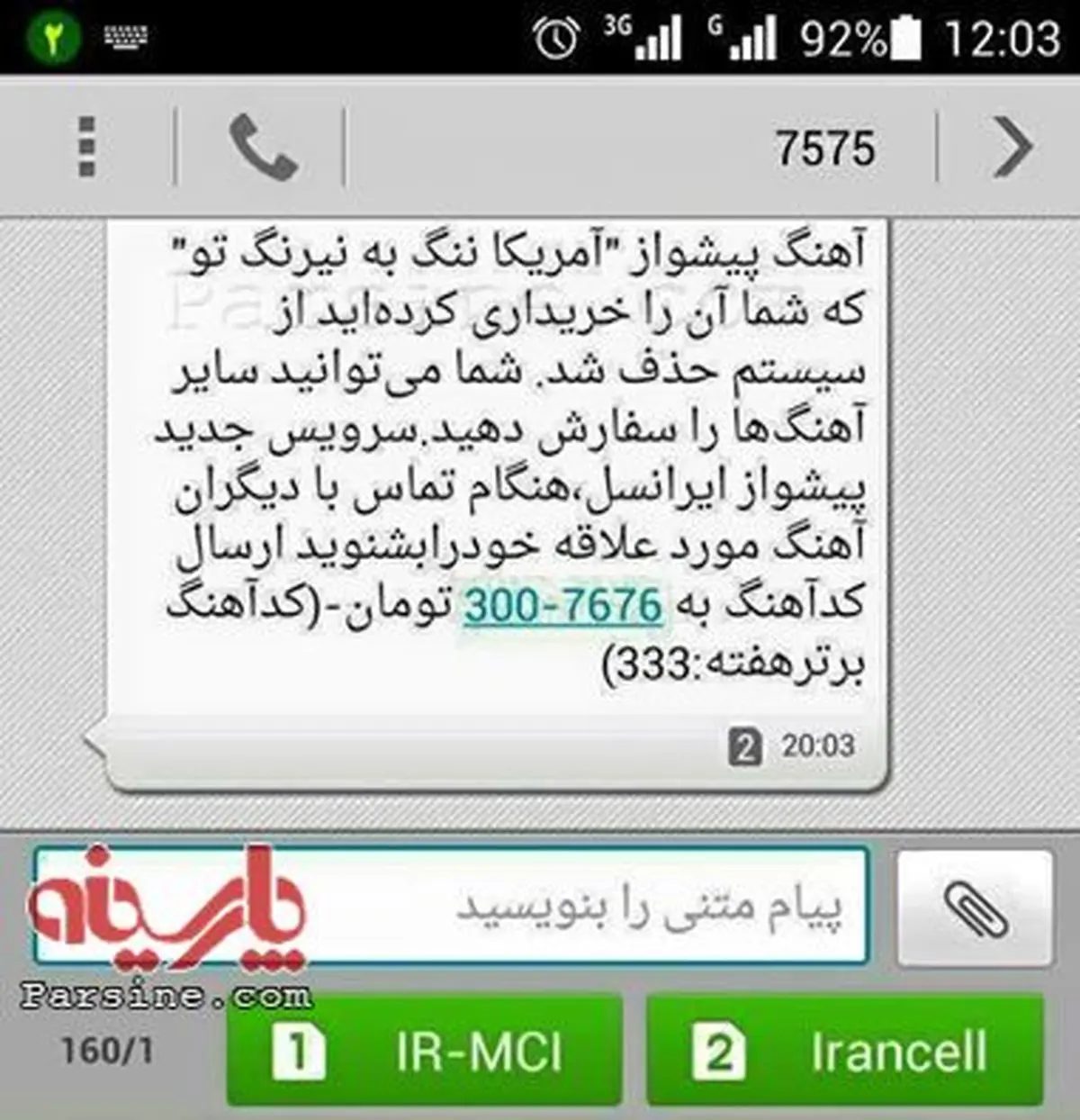Open the three-dot overflow menu
1080x1120 pixels.
point(87,147)
